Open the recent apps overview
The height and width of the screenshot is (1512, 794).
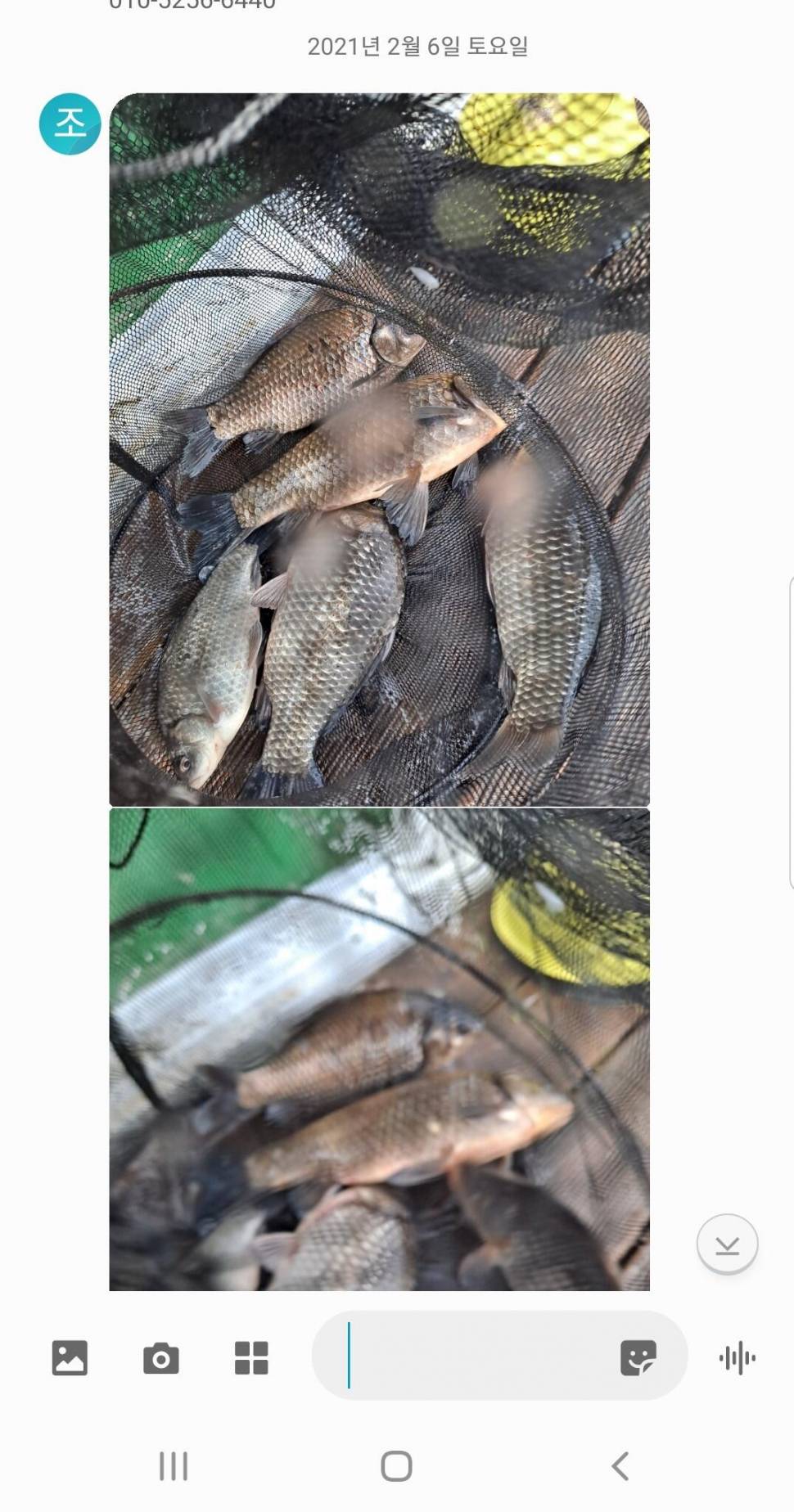[x=173, y=1466]
